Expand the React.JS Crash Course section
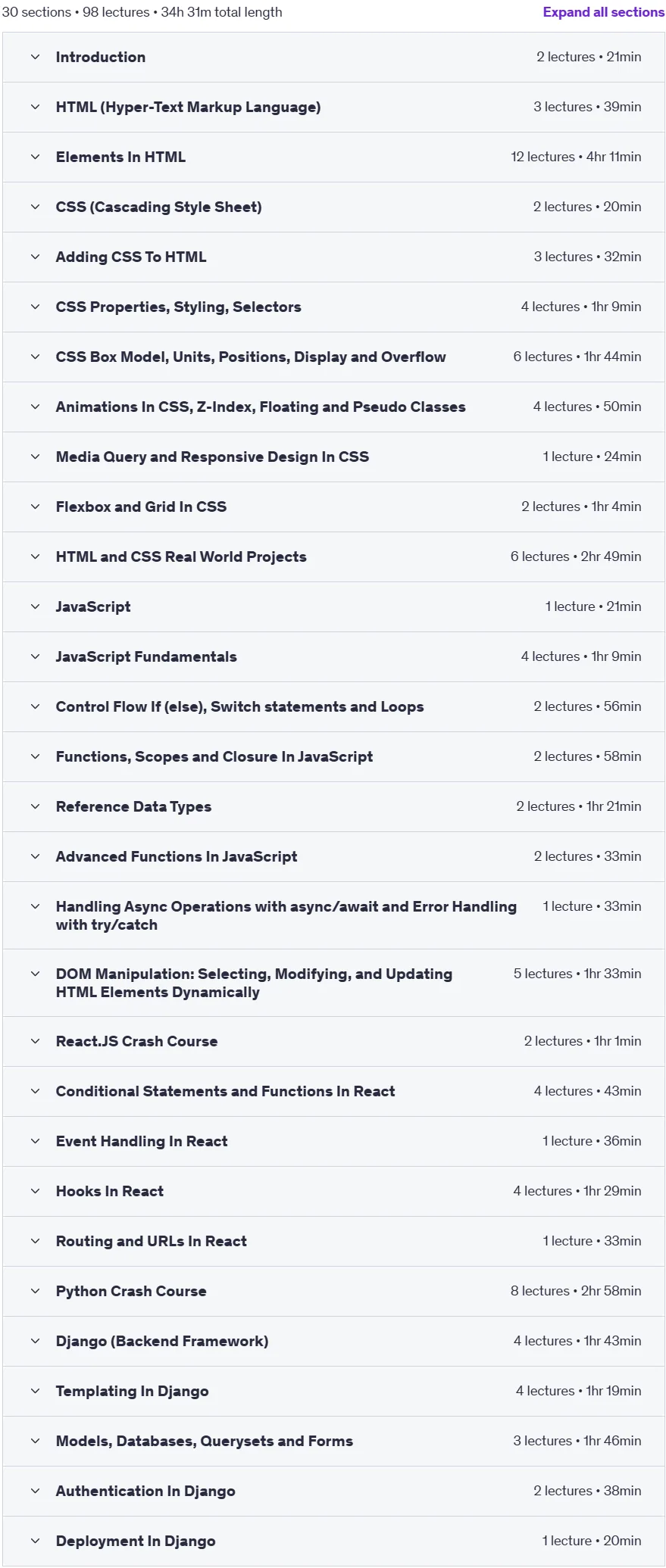 click(x=333, y=1041)
